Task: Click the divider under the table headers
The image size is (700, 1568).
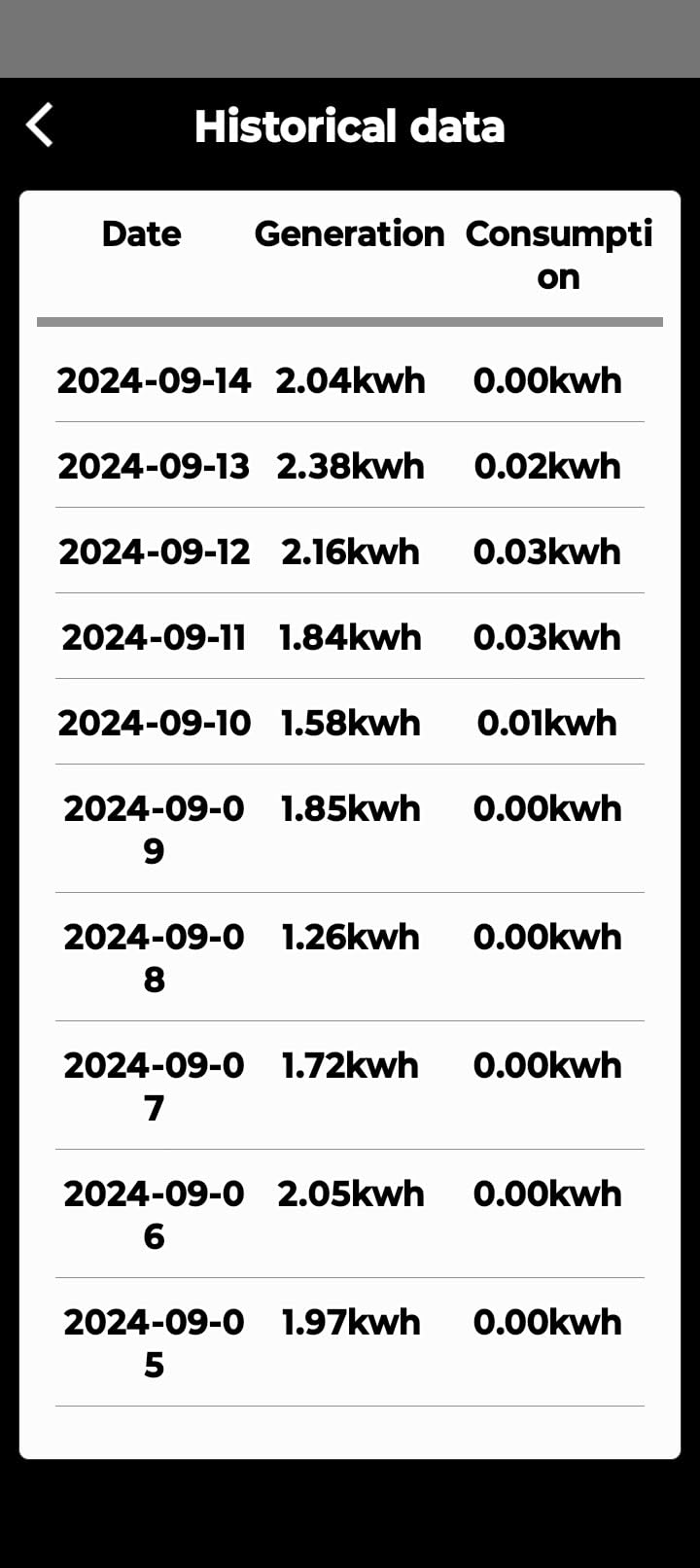Action: coord(350,319)
